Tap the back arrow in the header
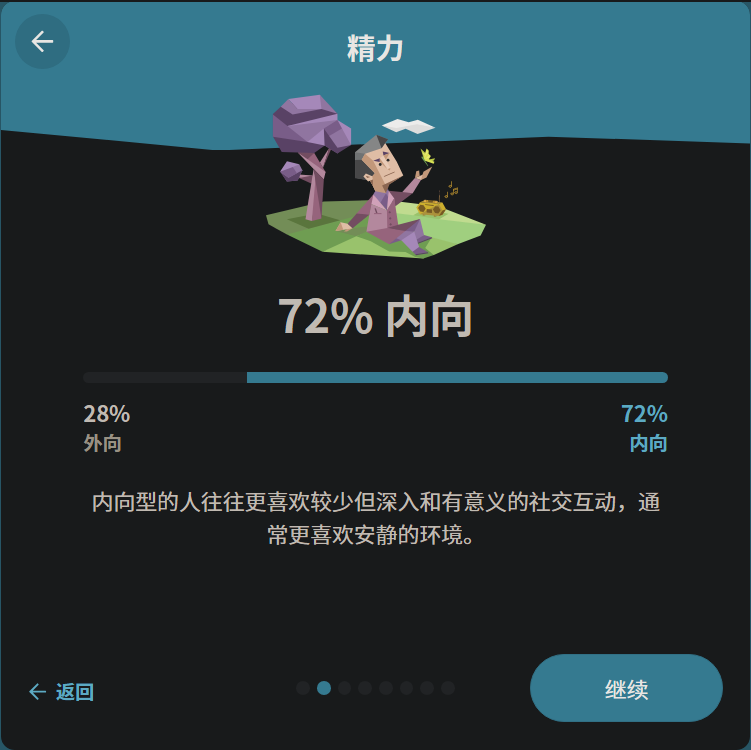 42,42
